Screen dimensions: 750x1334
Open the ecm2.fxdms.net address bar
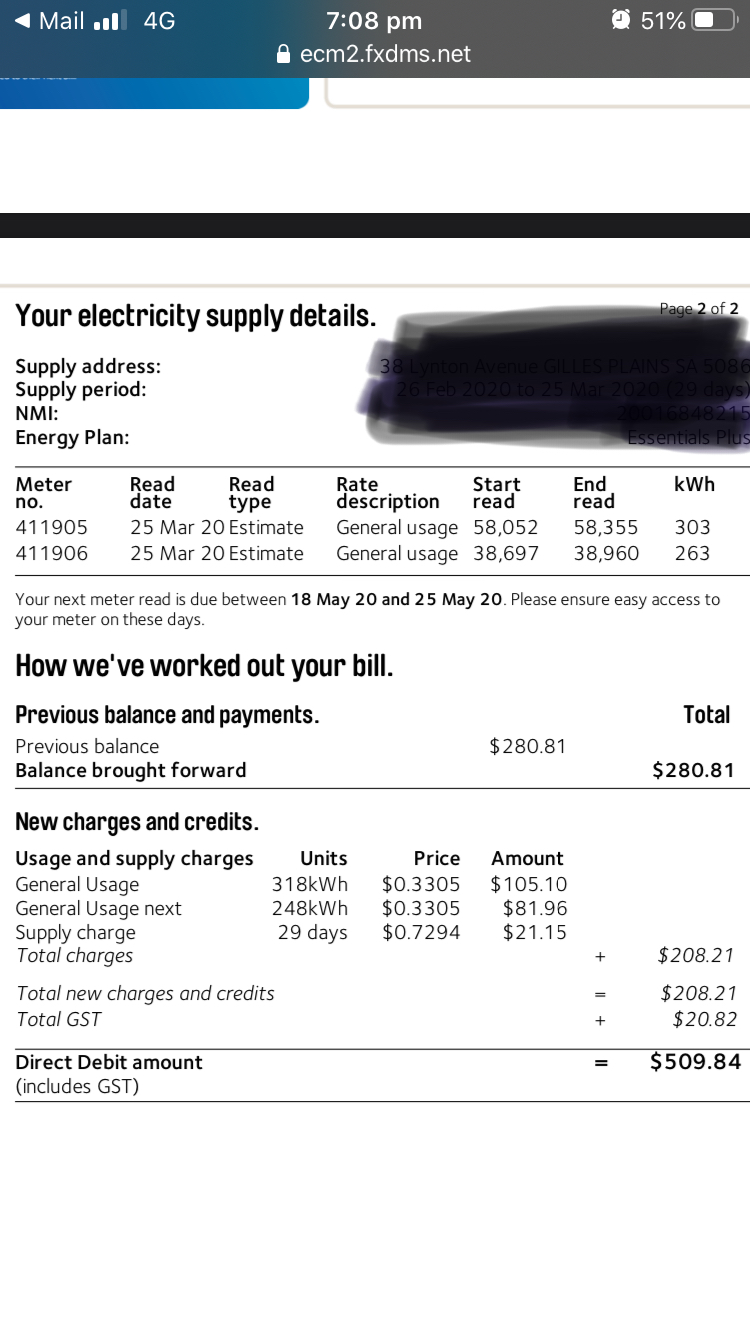(x=388, y=54)
